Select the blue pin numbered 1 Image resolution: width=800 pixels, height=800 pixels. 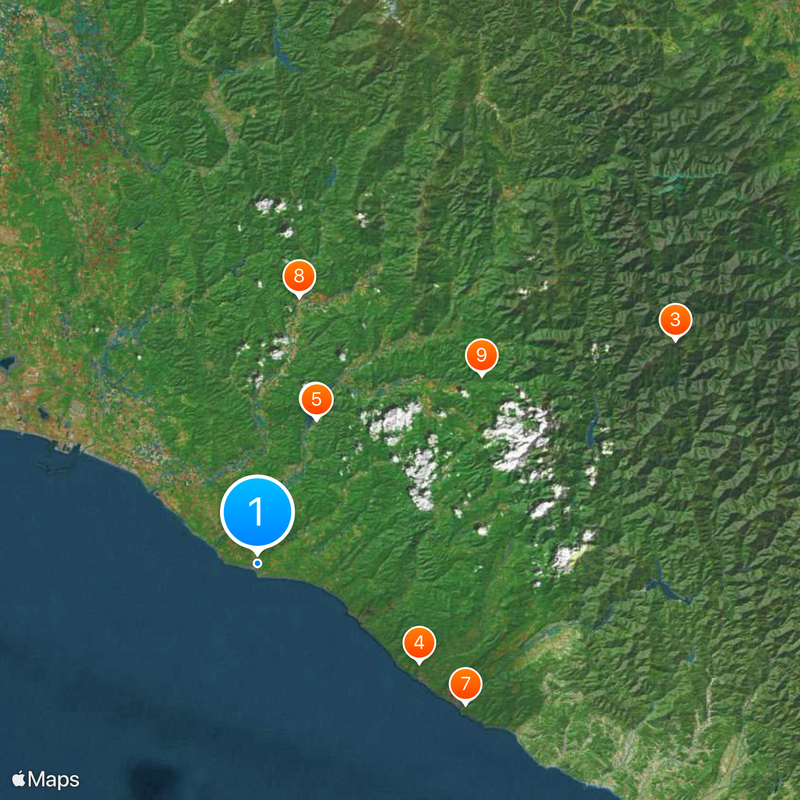point(257,512)
